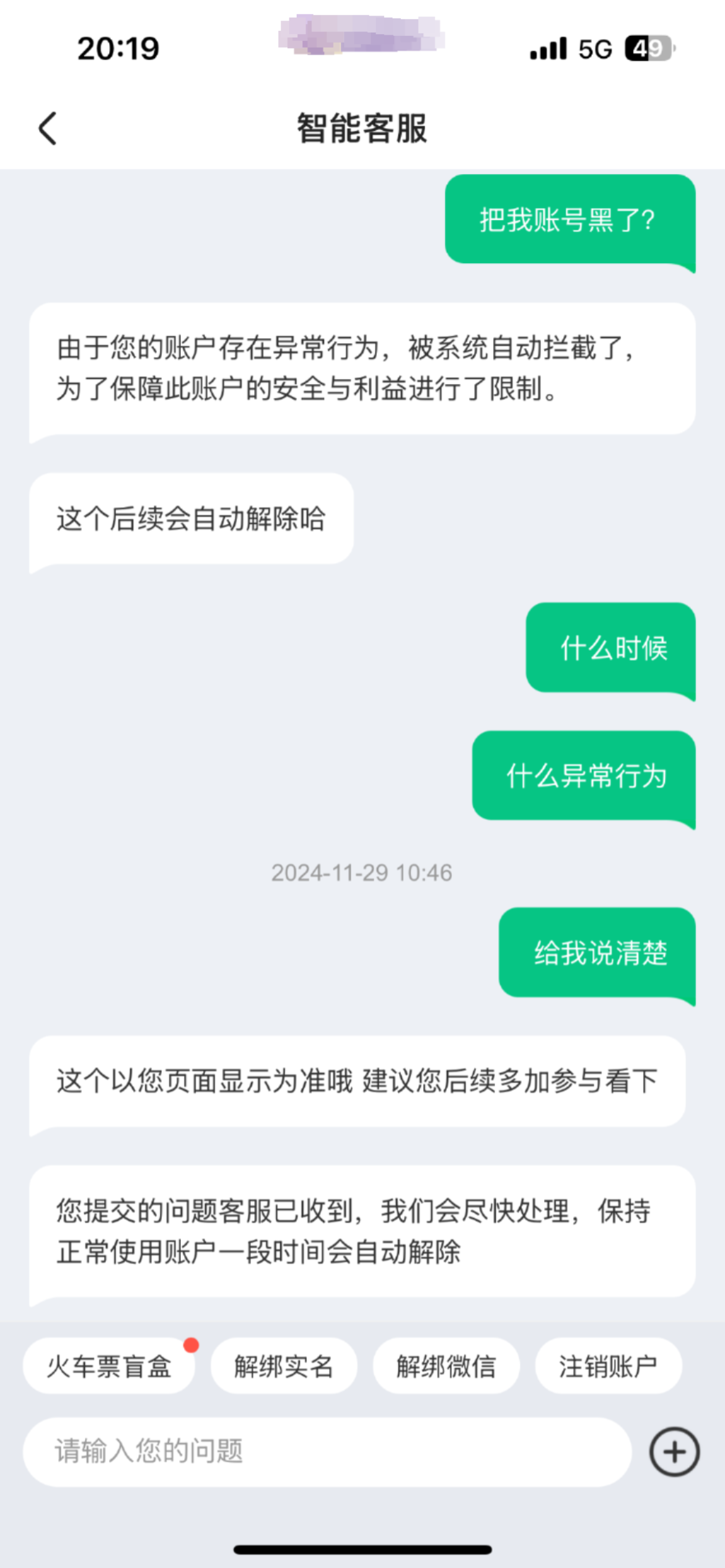Go back from 智能客服 chat

tap(48, 128)
